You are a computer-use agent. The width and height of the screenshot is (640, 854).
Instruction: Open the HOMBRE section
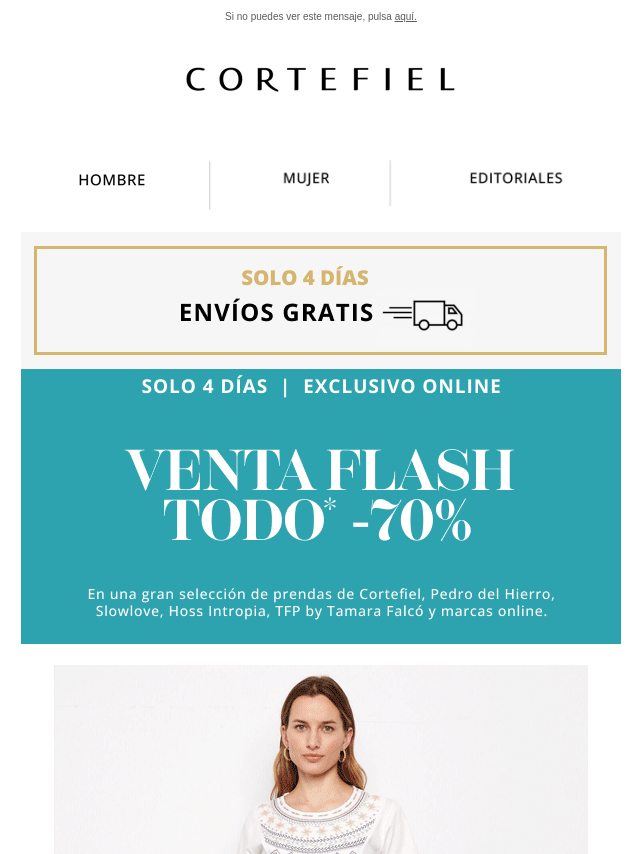(x=112, y=180)
